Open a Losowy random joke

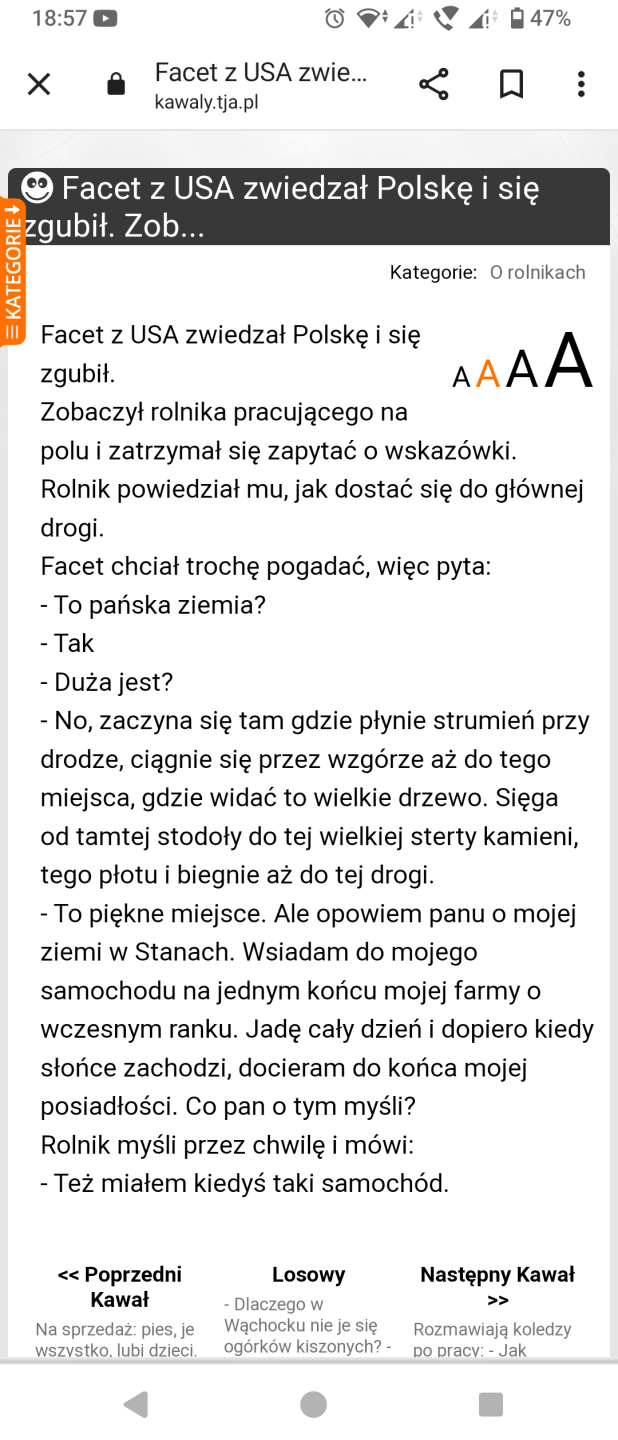[x=308, y=1274]
